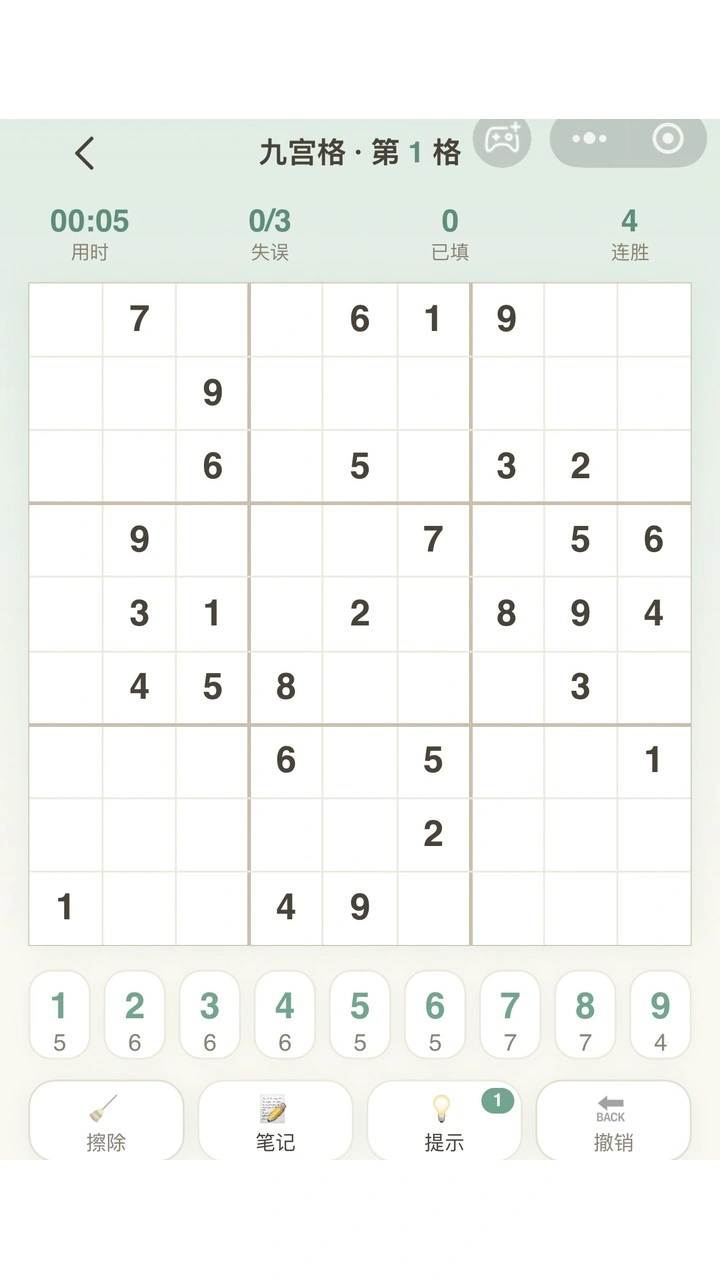
Task: Pick number 7 on the number pad
Action: [510, 1015]
